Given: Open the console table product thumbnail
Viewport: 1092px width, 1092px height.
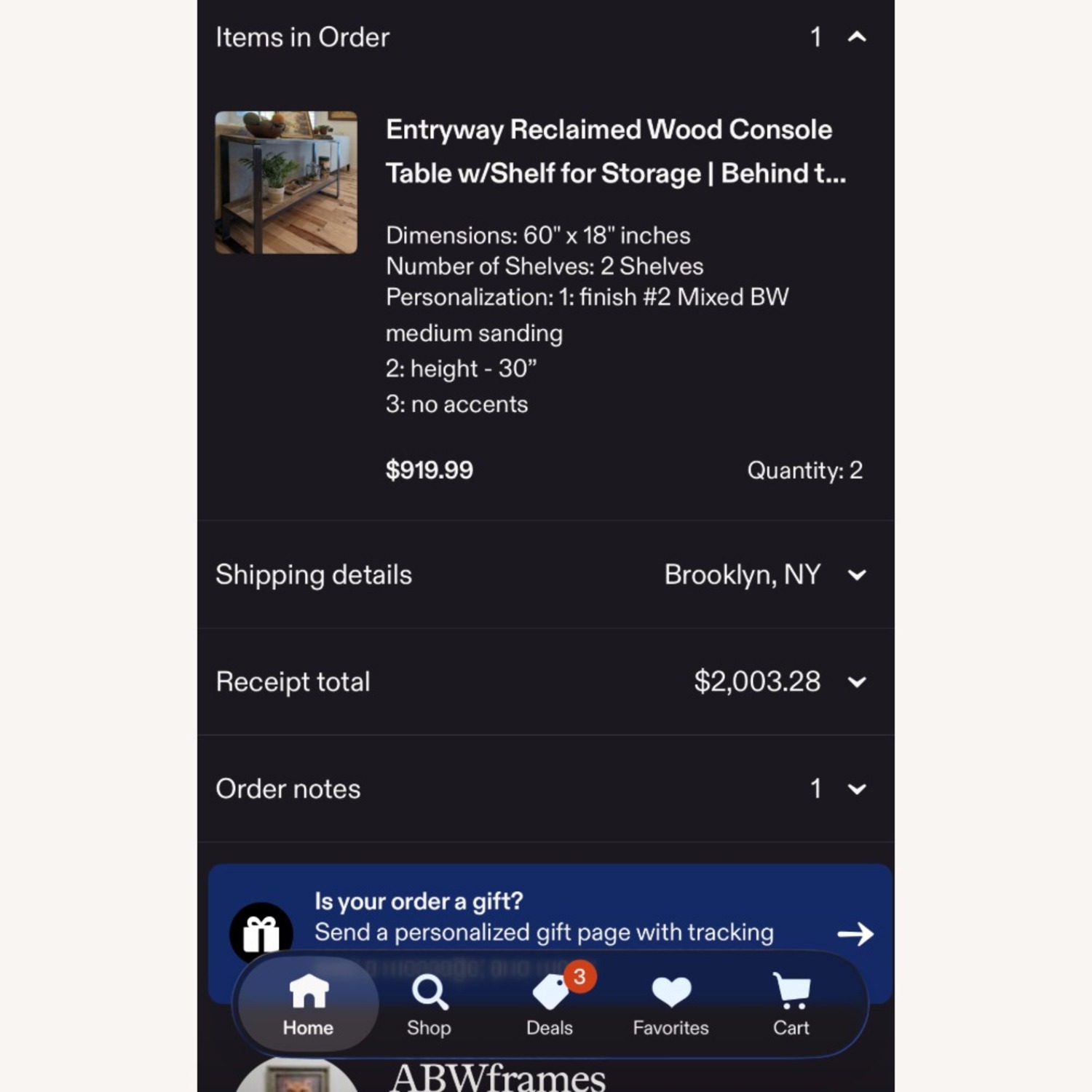Looking at the screenshot, I should click(286, 182).
